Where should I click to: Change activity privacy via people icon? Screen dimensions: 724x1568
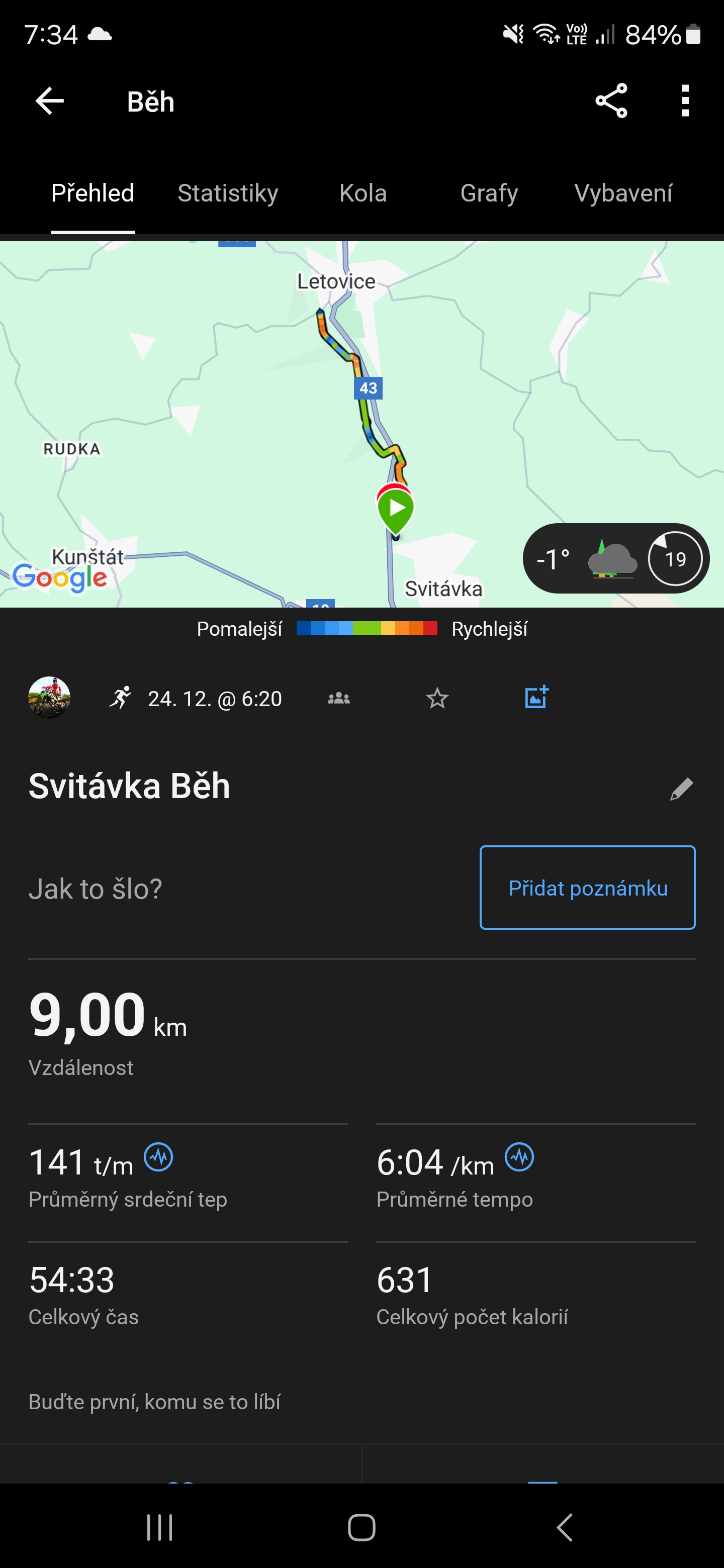(x=338, y=698)
